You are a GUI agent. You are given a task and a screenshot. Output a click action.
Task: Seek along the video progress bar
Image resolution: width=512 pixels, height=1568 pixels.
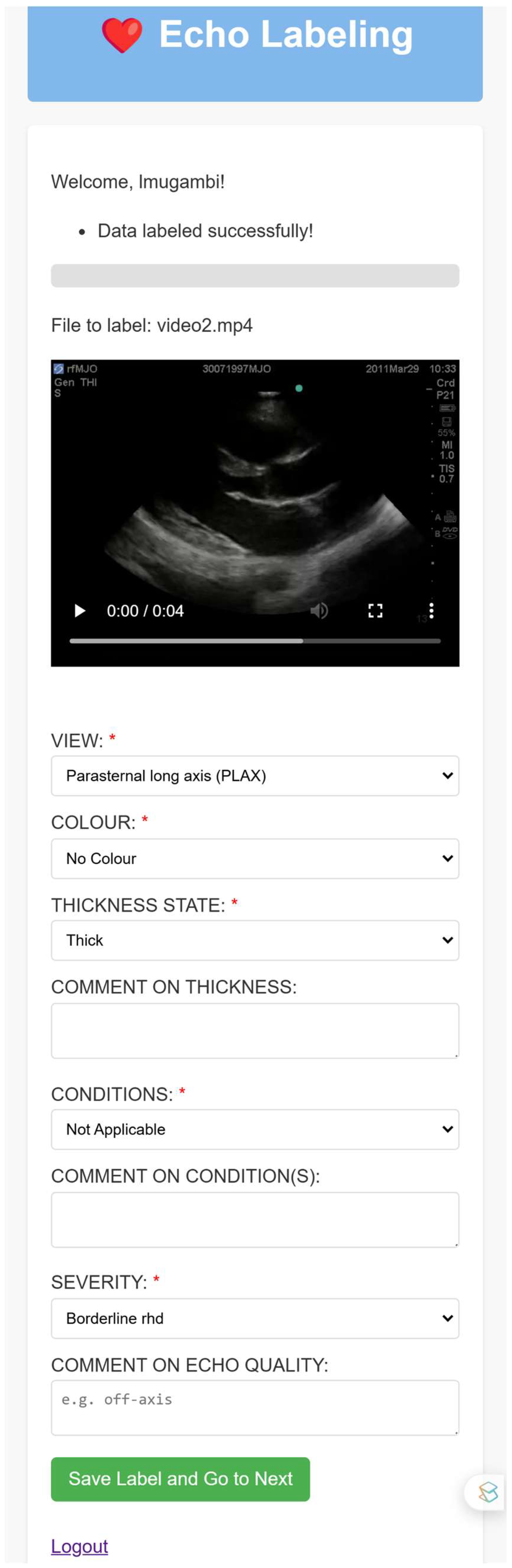(x=255, y=641)
